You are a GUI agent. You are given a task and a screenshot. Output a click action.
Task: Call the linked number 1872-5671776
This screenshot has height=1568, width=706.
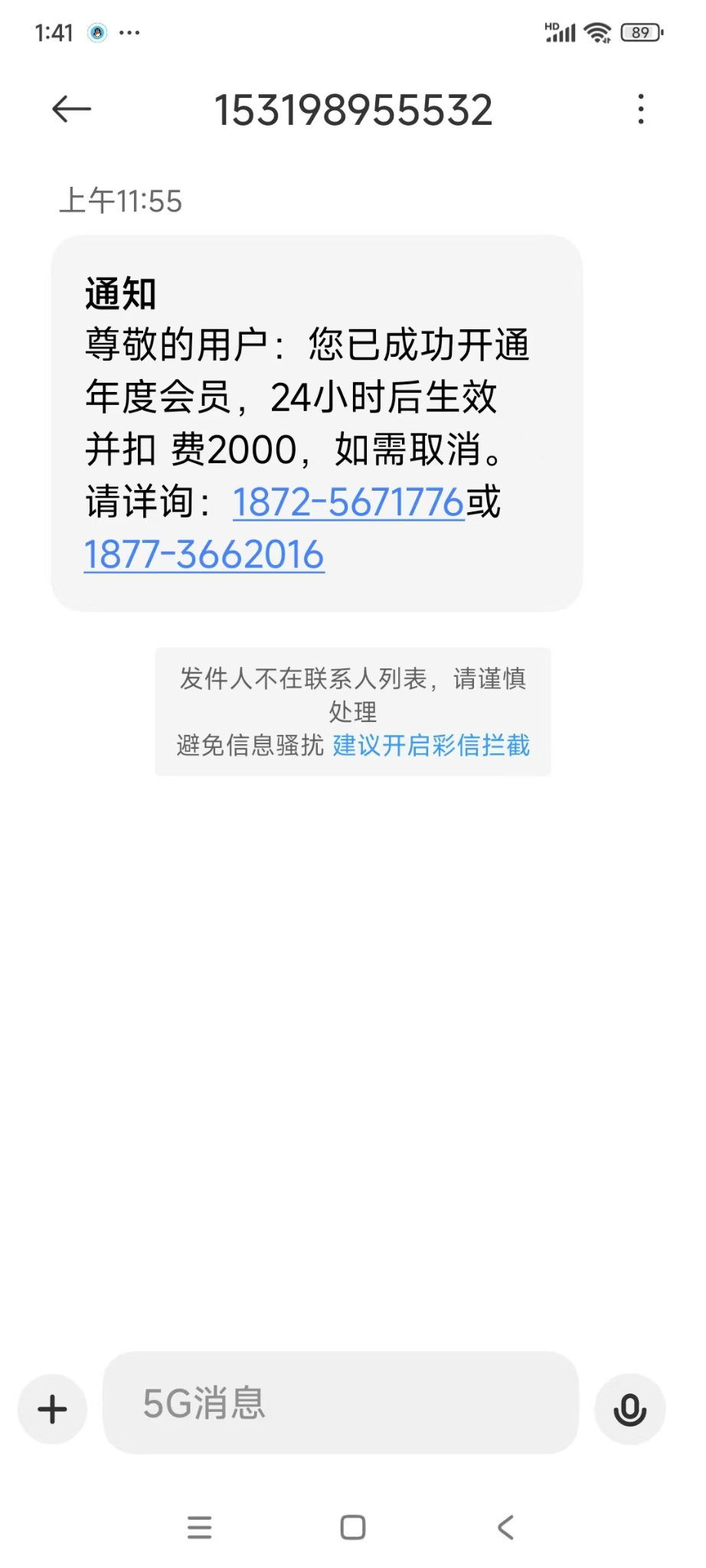click(x=348, y=503)
